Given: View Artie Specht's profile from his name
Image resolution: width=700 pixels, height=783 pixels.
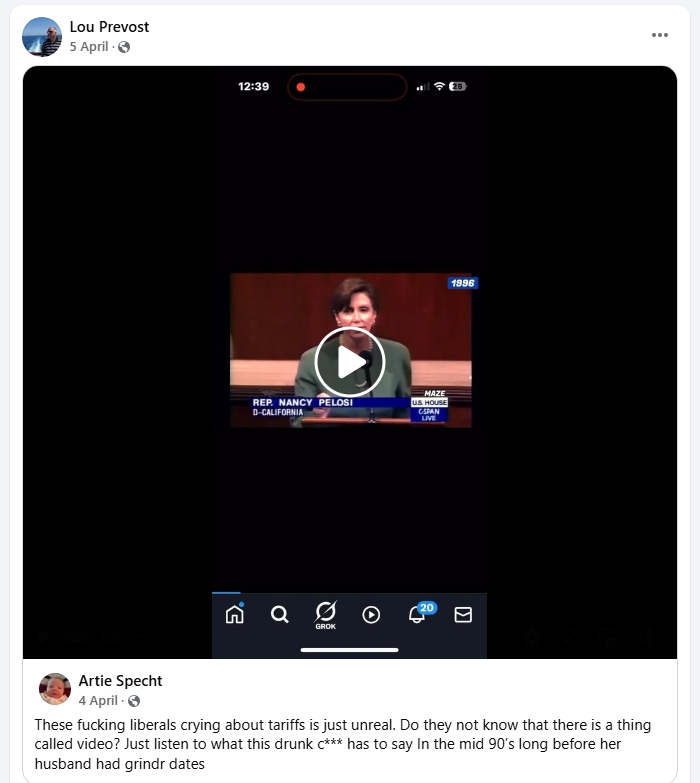Looking at the screenshot, I should tap(120, 681).
